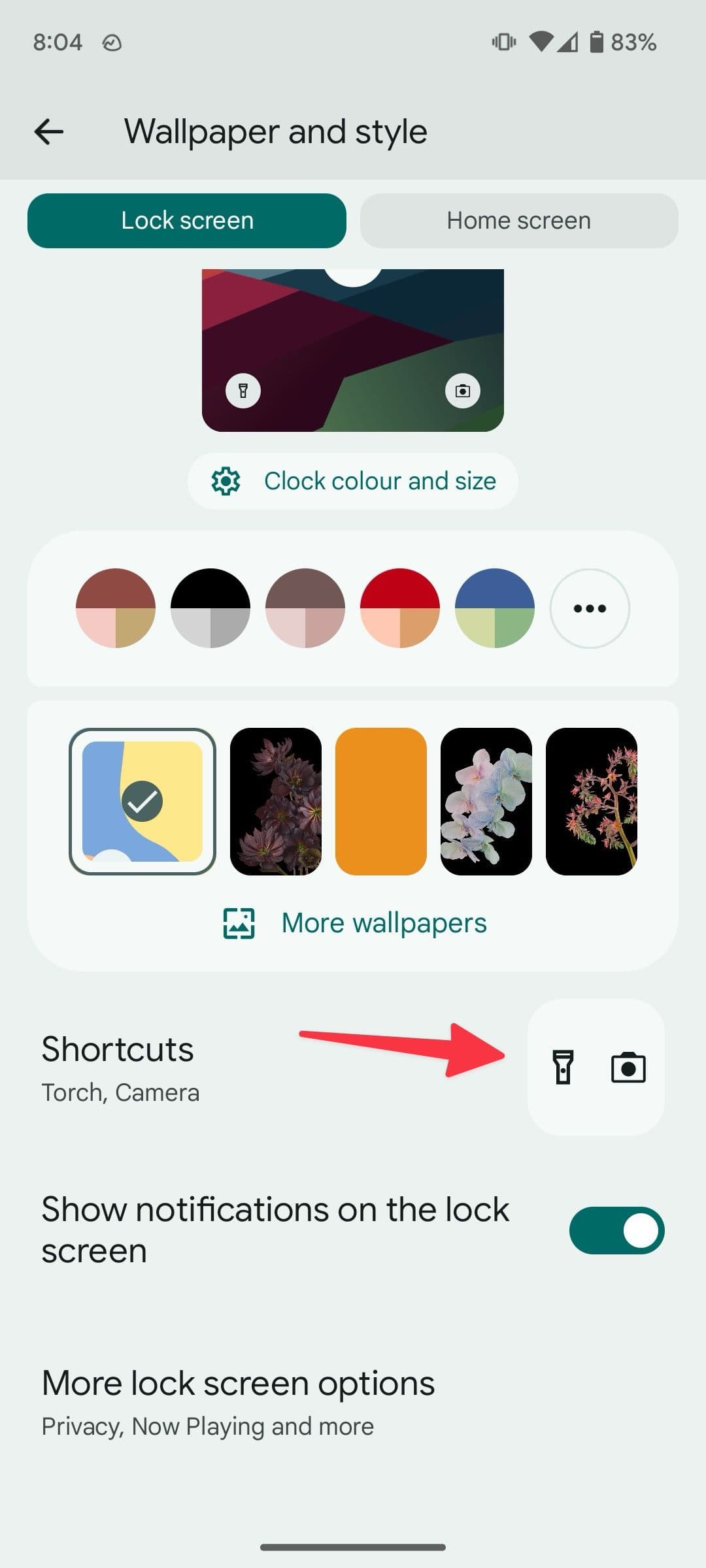Screen dimensions: 706x1568
Task: Choose the mauve and pink colour palette
Action: (305, 608)
